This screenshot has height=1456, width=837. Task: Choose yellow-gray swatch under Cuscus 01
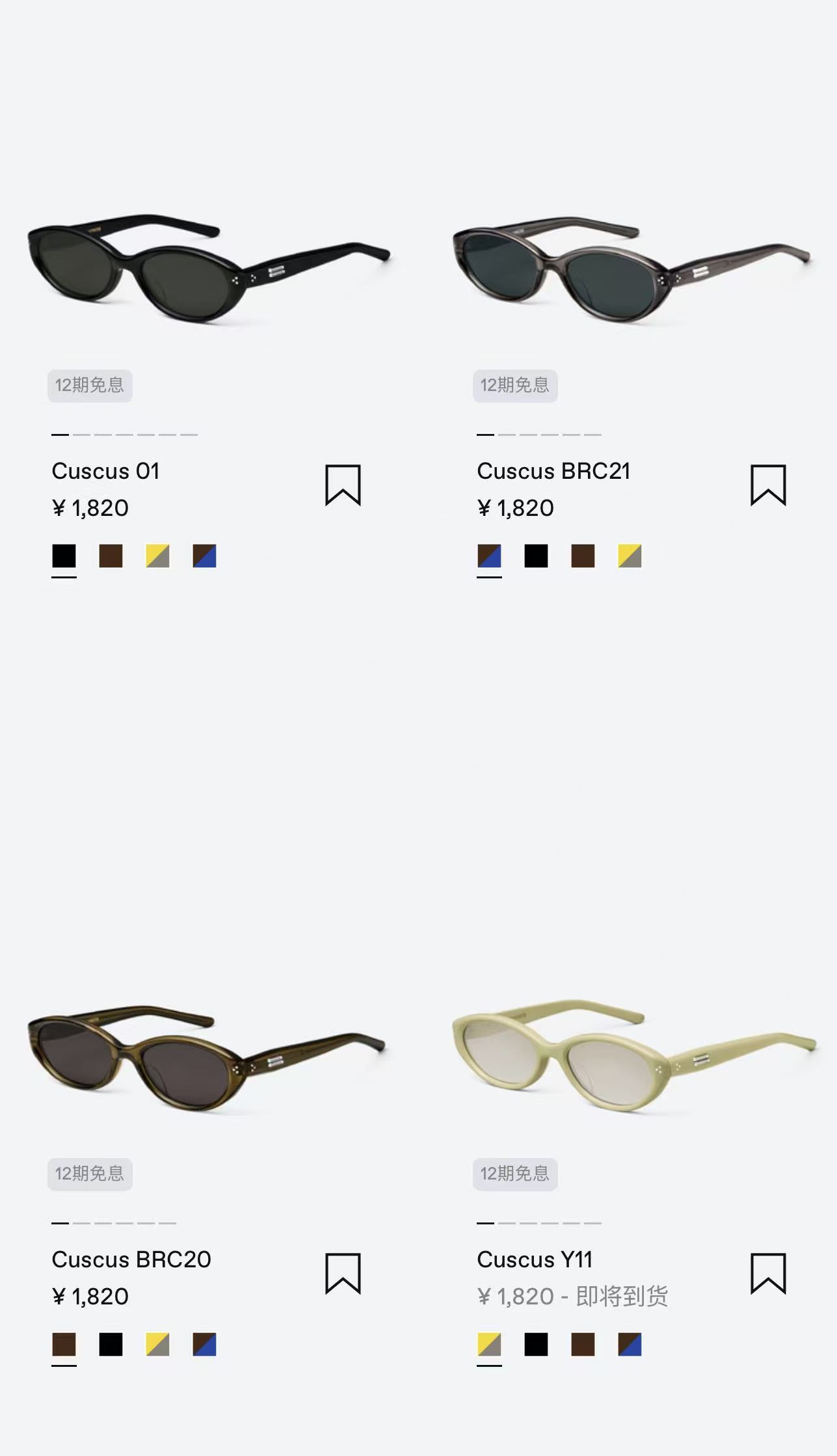tap(157, 556)
